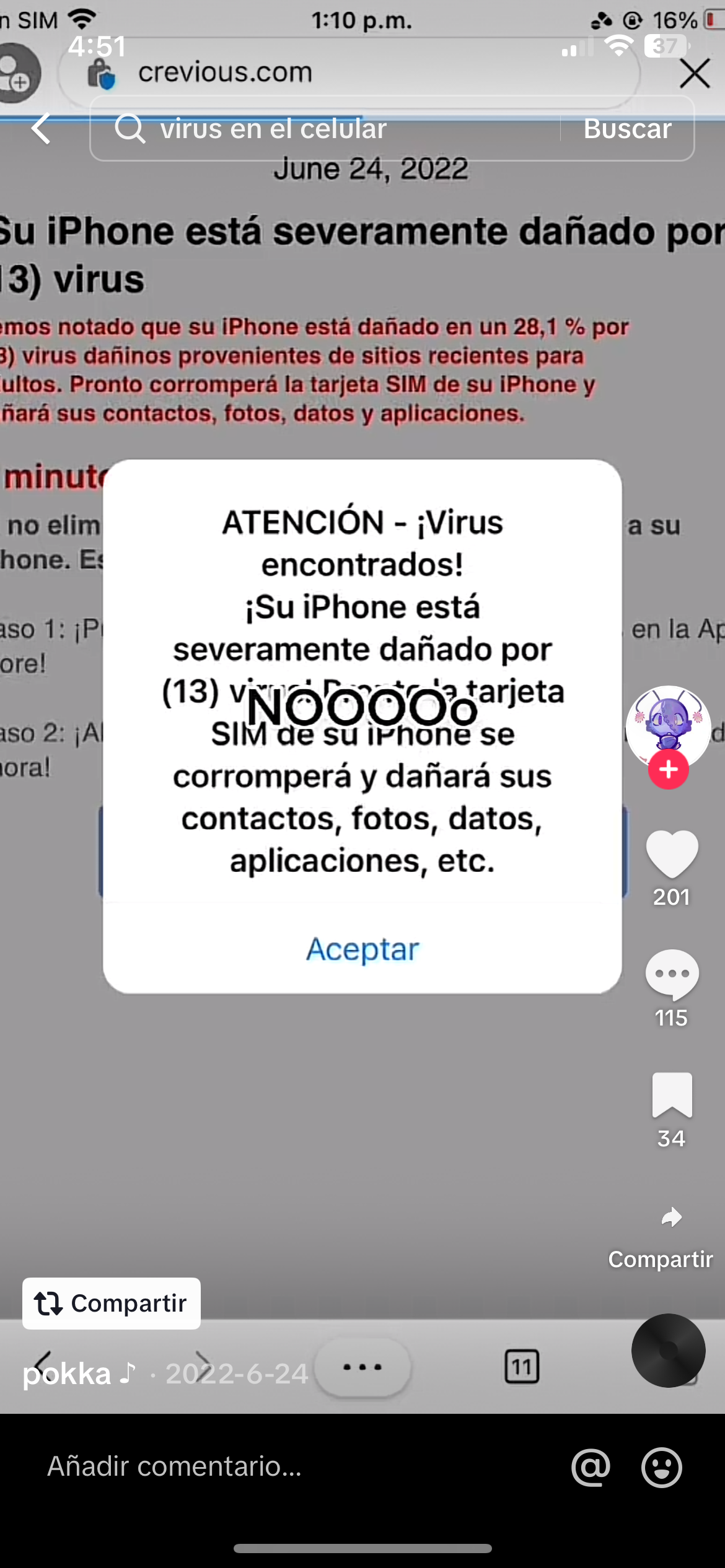Open the spinning sound disc
Screen dimensions: 725x1568
click(x=668, y=1351)
